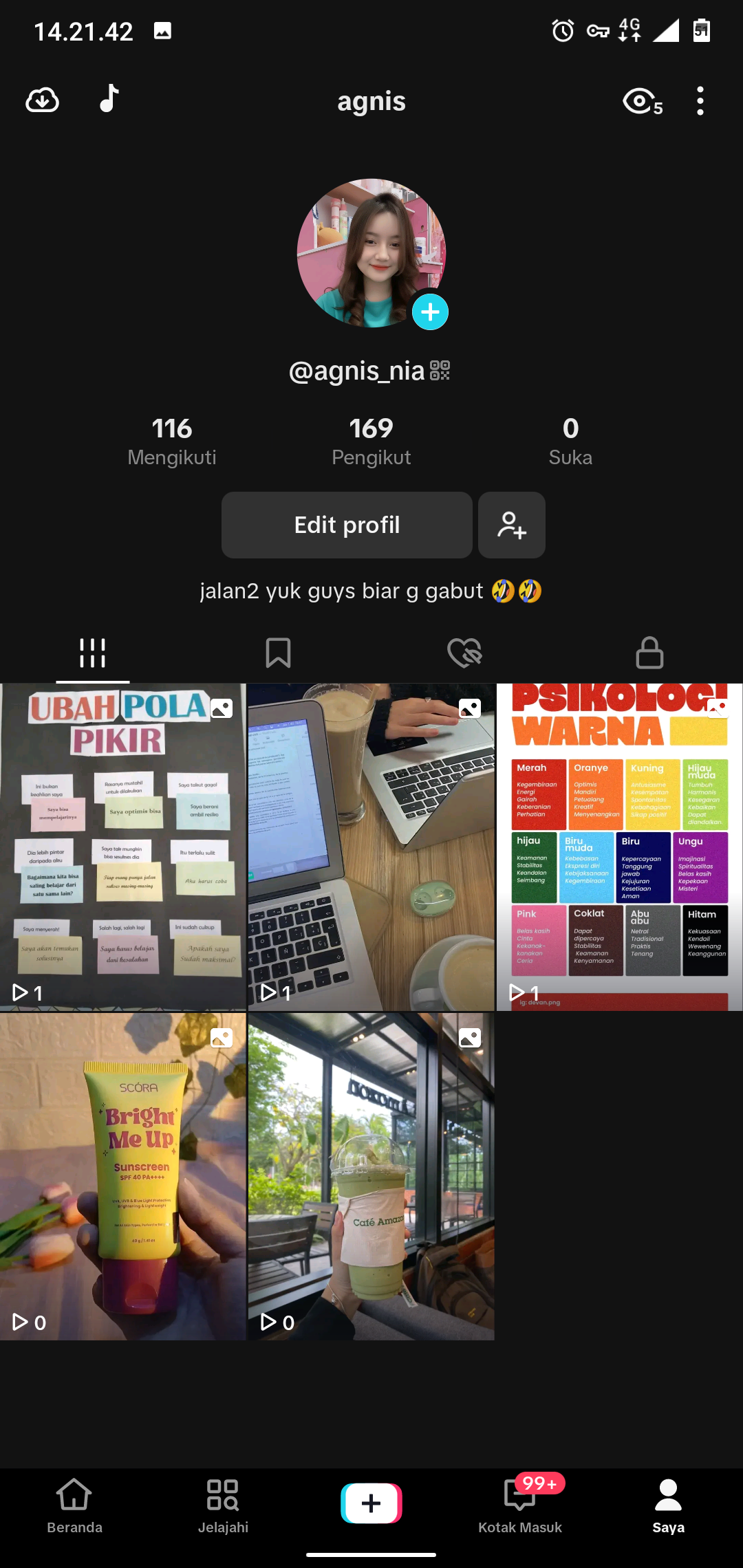Open the 116 Mengikuti list
The width and height of the screenshot is (743, 1568).
pos(172,442)
